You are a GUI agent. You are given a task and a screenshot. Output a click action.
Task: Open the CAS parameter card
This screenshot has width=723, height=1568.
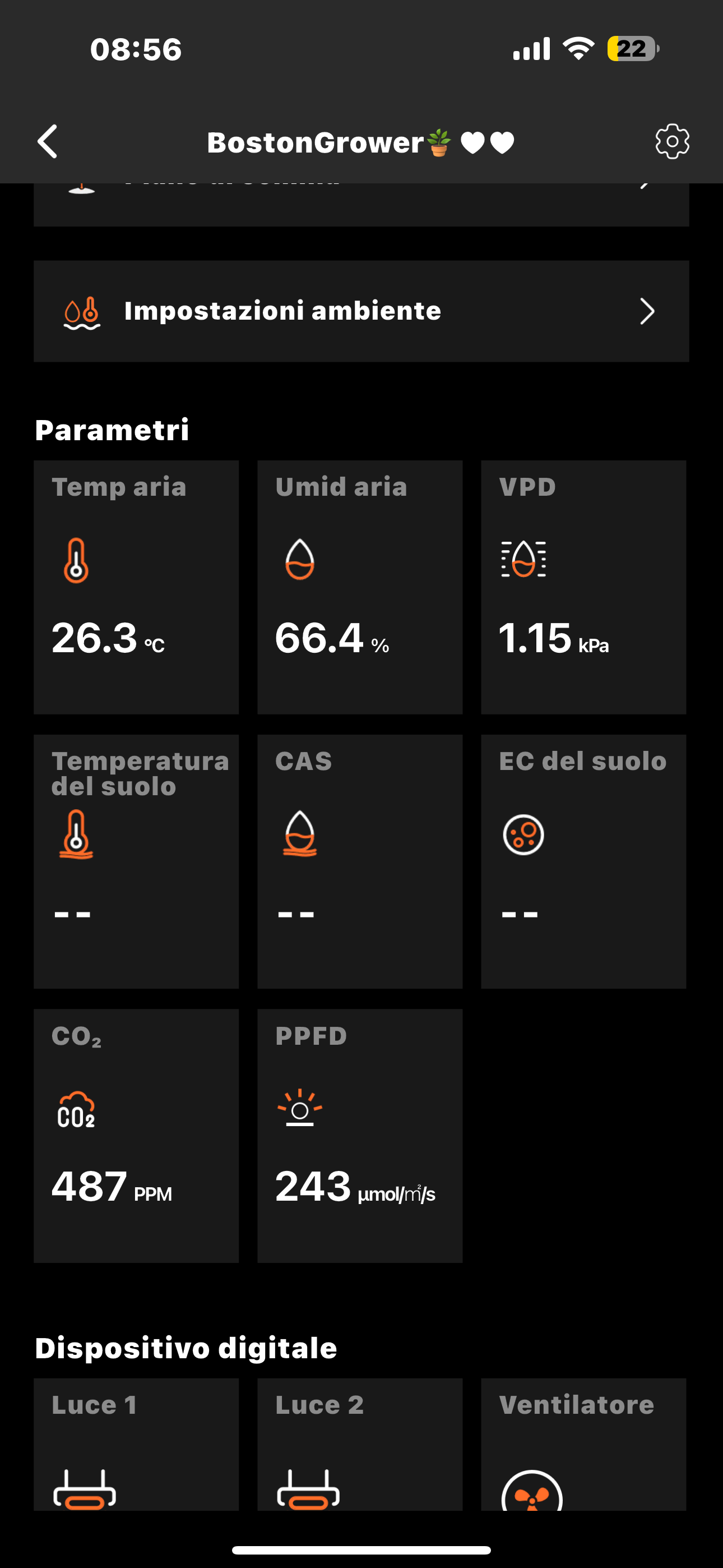tap(360, 861)
